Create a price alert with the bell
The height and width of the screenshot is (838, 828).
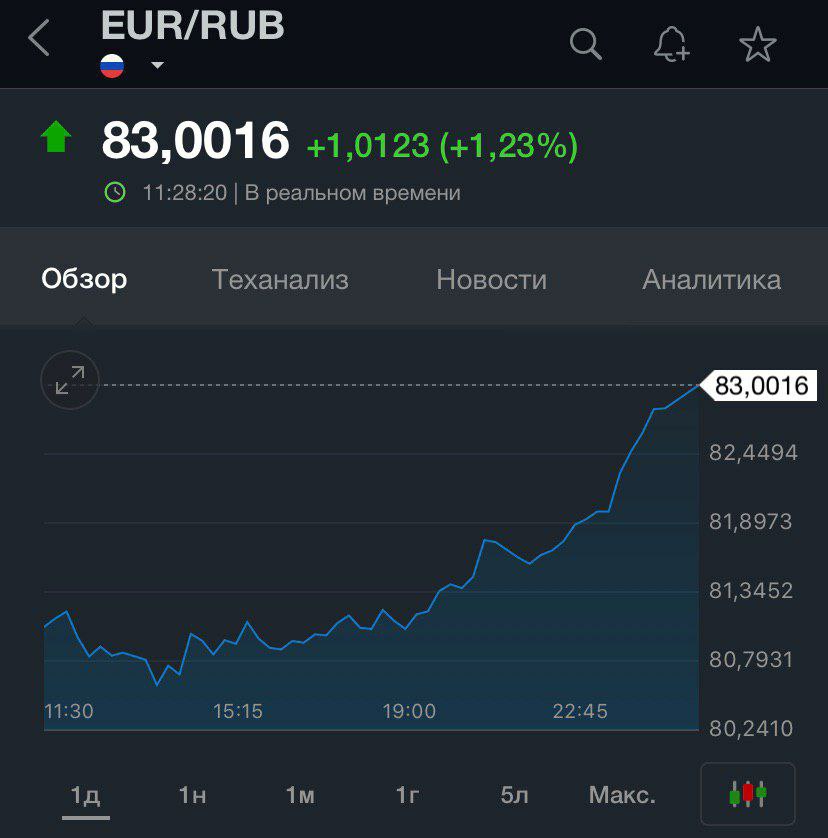(671, 43)
